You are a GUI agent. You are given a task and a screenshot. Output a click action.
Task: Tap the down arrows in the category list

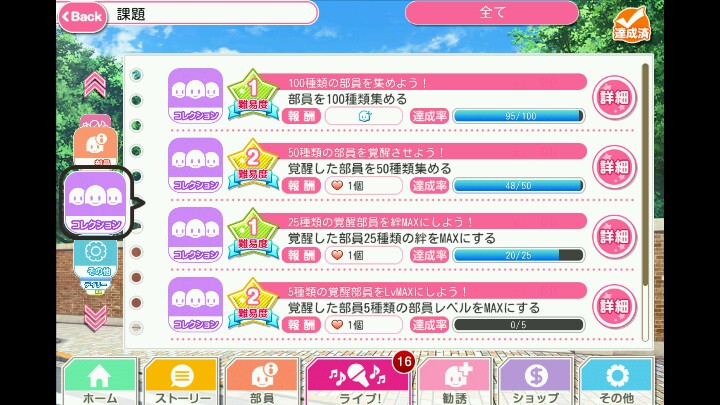[x=95, y=318]
